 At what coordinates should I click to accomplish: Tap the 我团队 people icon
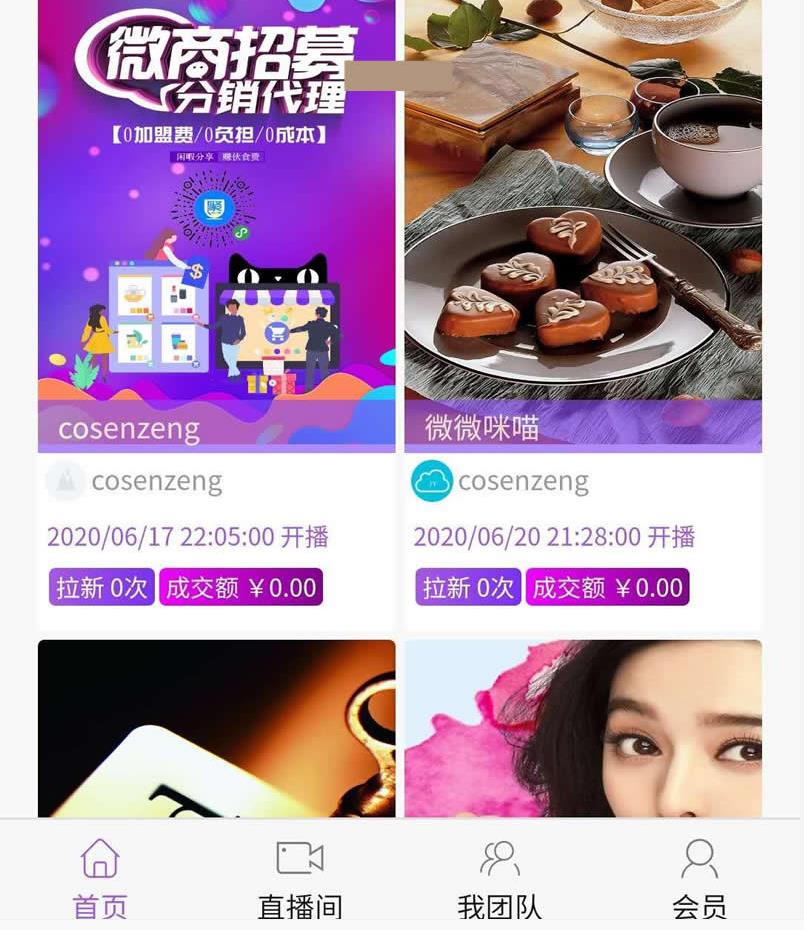coord(501,858)
